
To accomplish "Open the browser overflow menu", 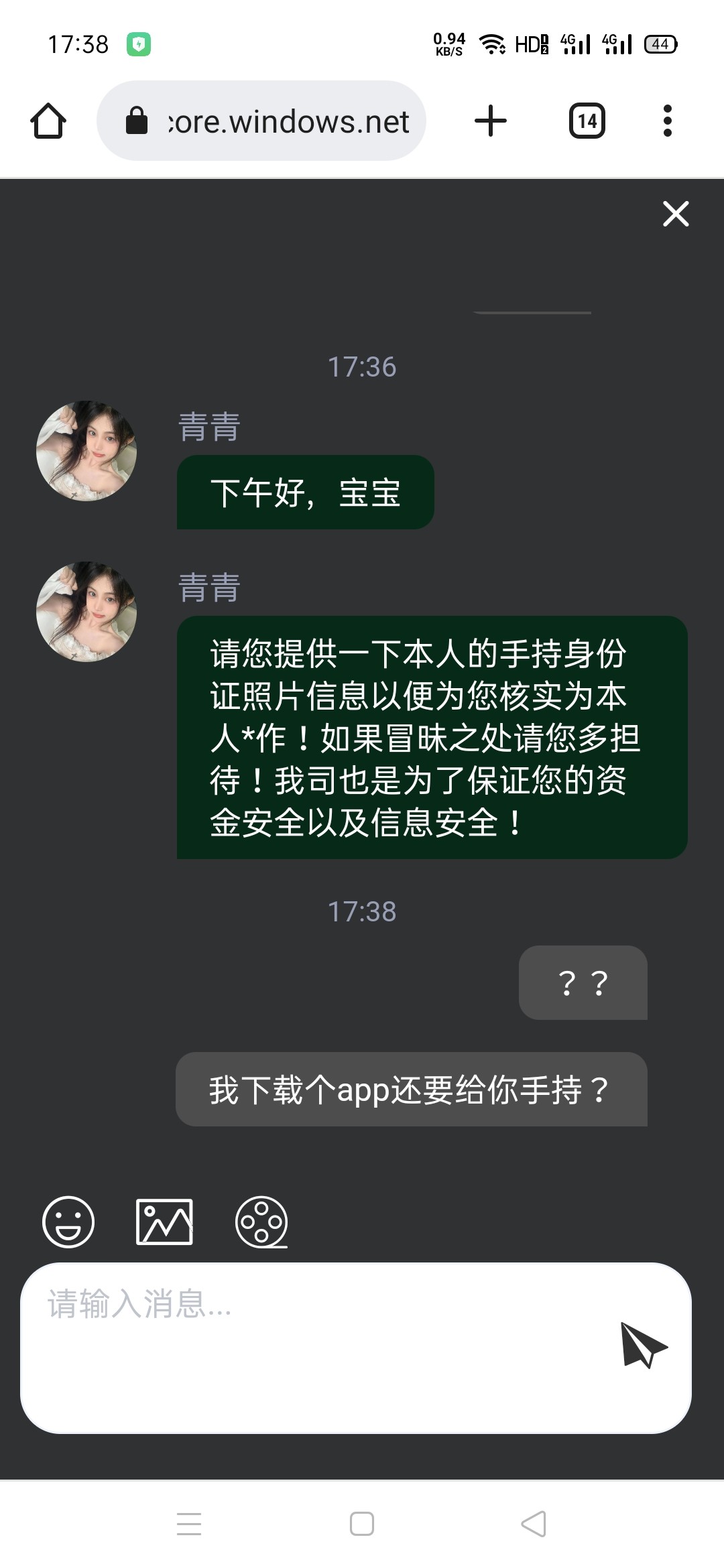I will 667,121.
